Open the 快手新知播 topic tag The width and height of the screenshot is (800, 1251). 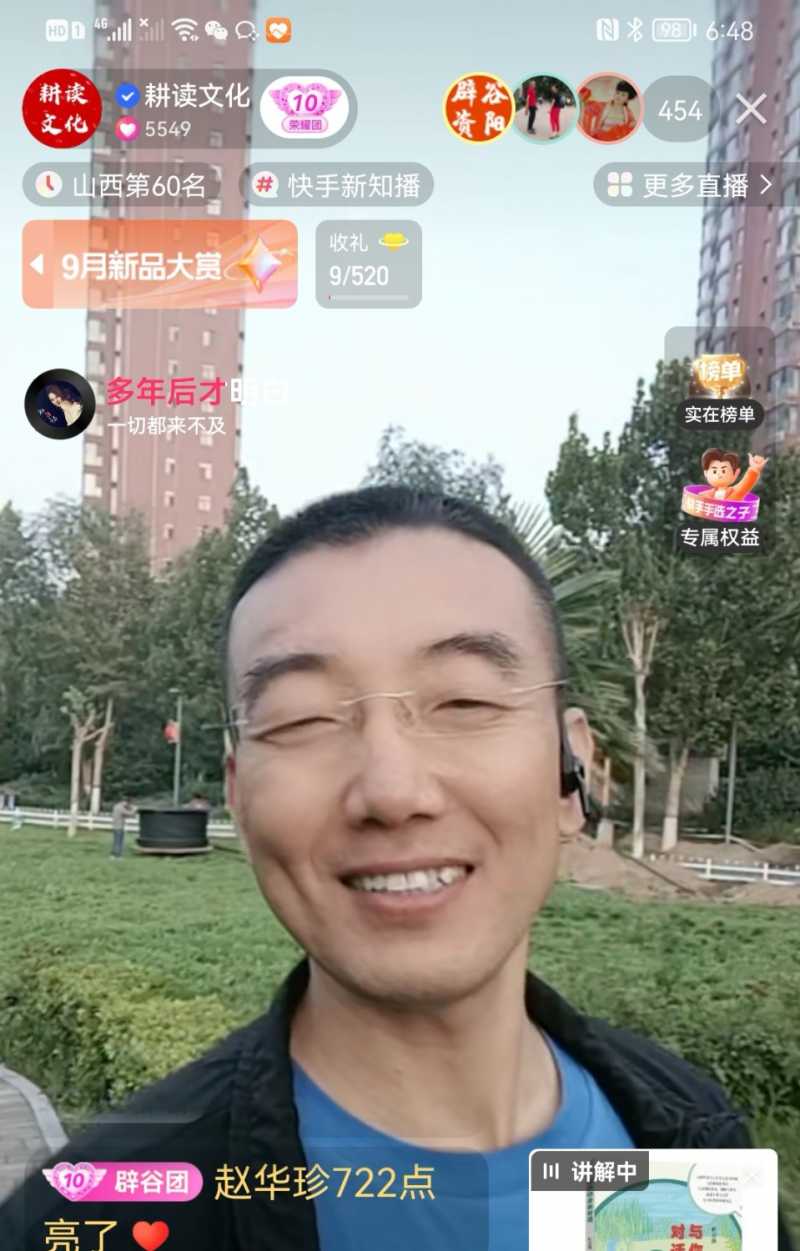click(x=337, y=185)
